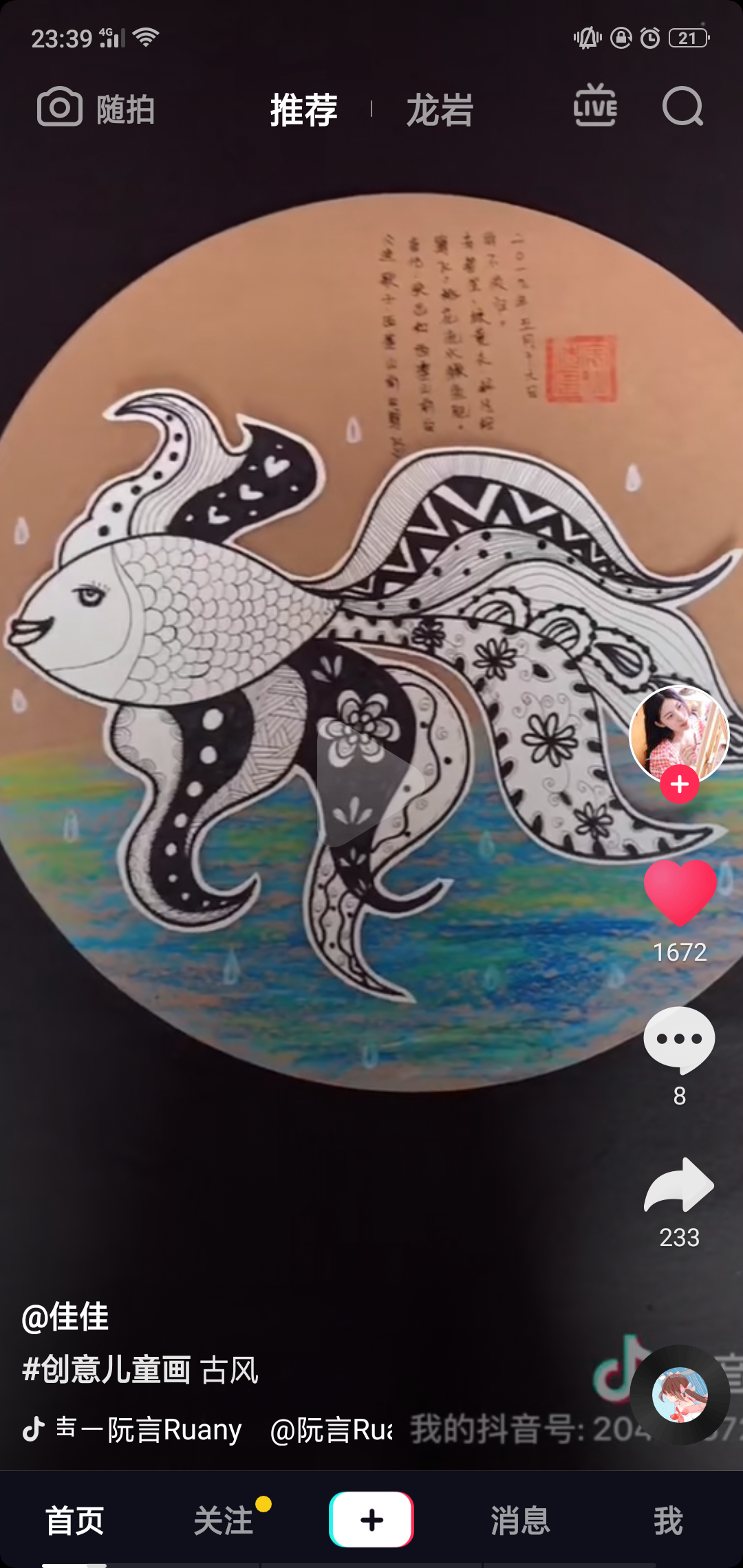Create a new video with plus button

click(371, 1520)
